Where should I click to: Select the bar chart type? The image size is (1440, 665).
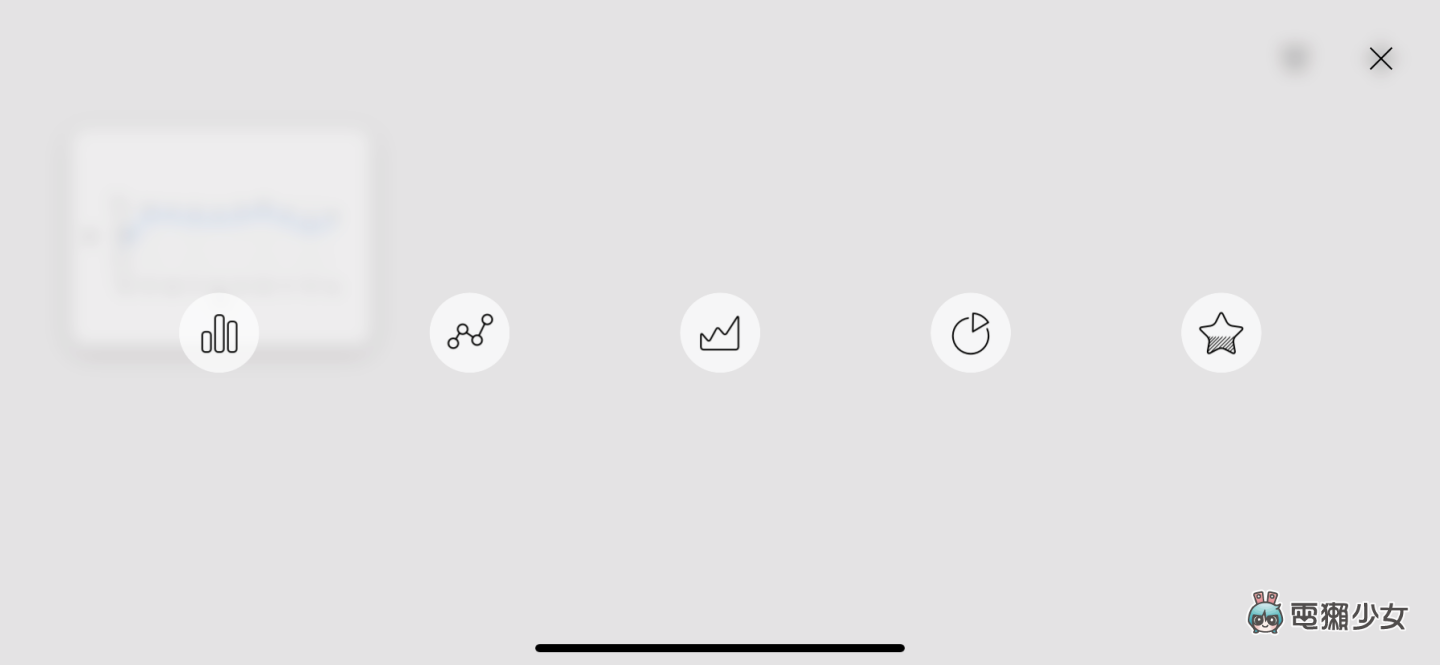pos(219,333)
